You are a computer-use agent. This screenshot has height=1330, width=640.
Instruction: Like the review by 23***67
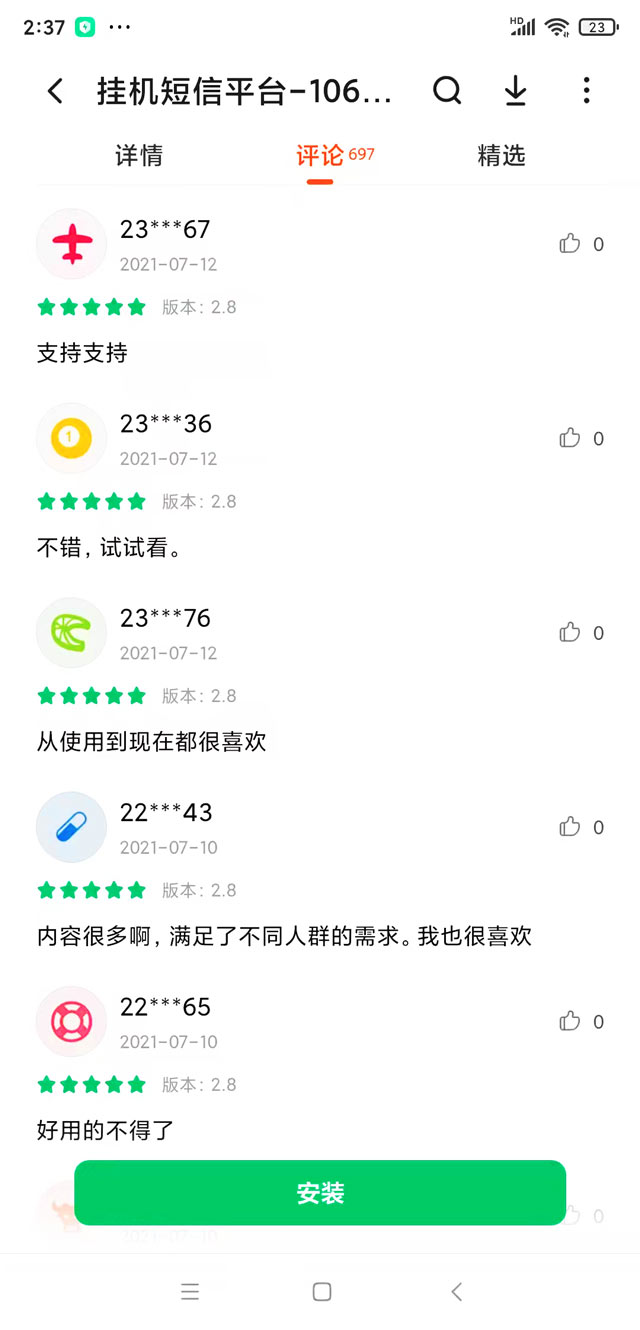point(570,244)
